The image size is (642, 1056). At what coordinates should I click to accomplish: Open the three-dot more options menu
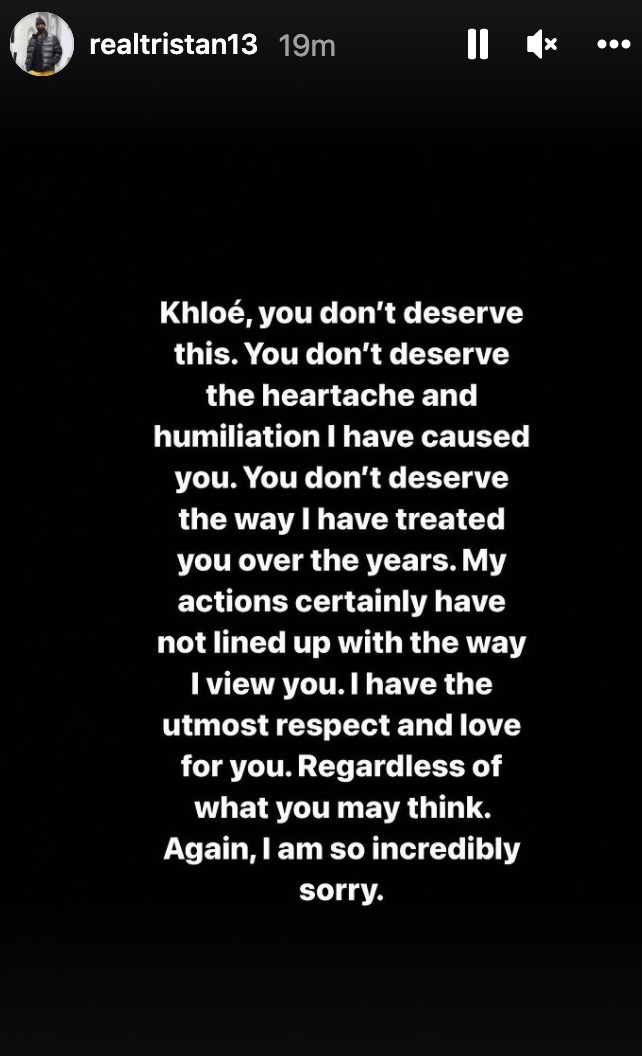pyautogui.click(x=613, y=44)
